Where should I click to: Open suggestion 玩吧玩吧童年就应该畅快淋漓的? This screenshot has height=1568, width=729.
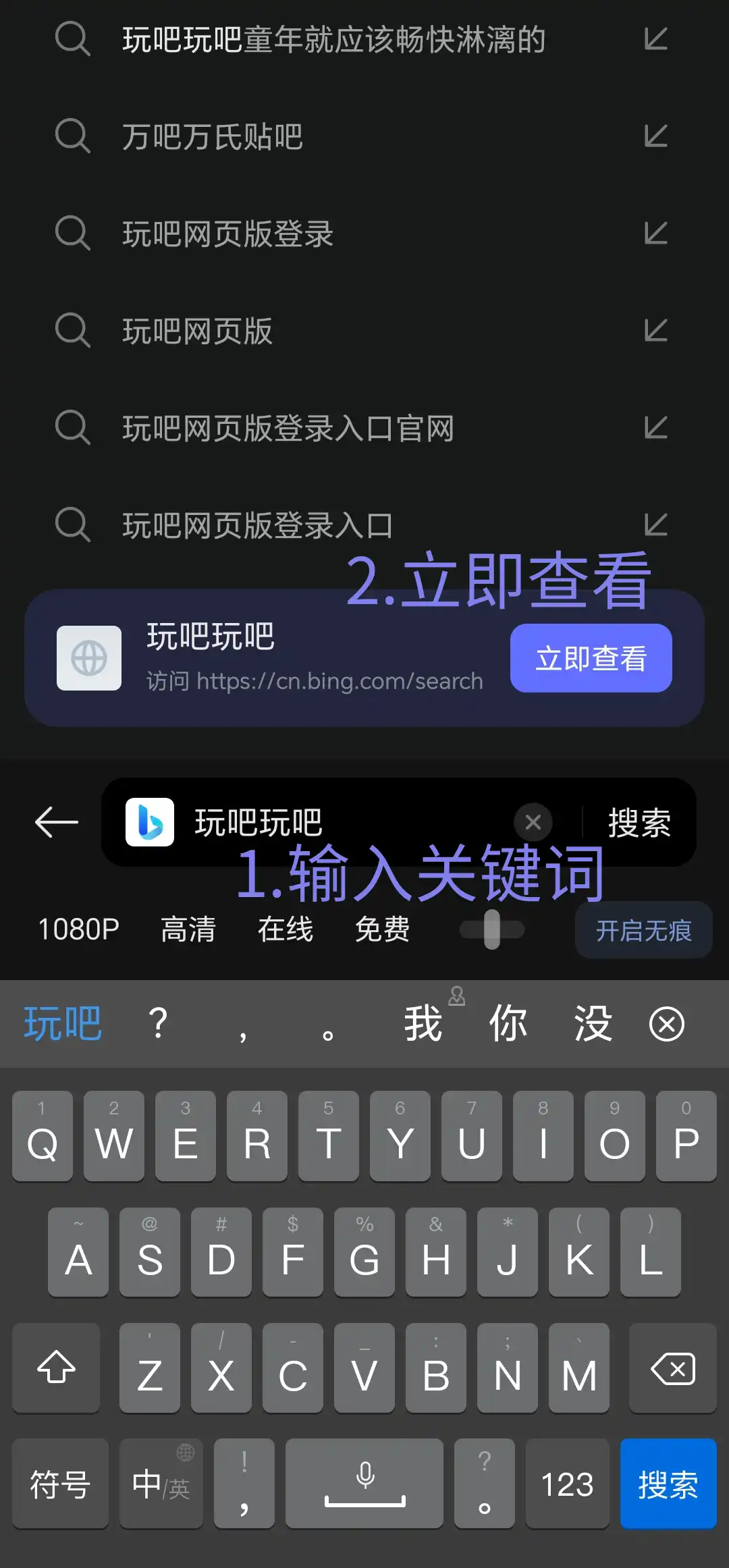pos(333,40)
